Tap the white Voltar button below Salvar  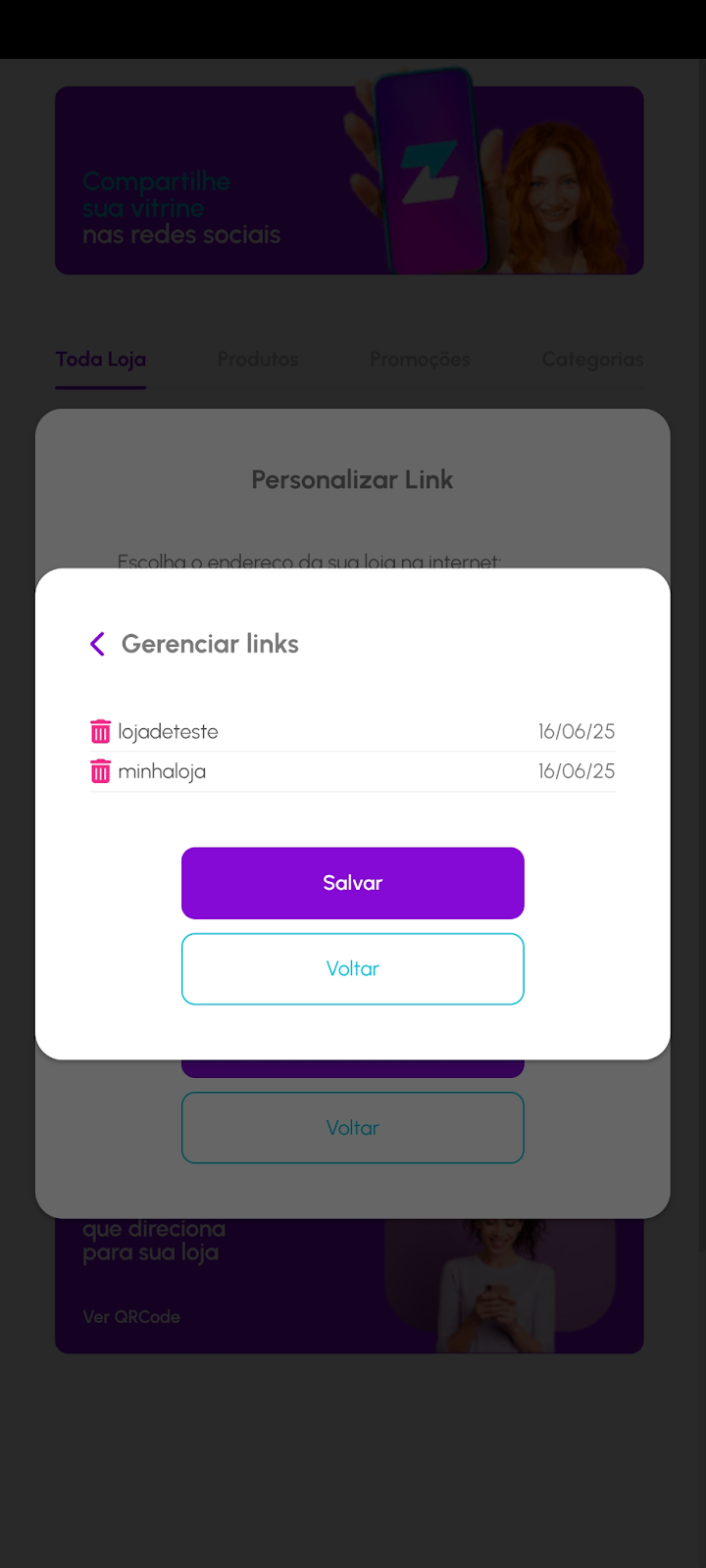352,968
